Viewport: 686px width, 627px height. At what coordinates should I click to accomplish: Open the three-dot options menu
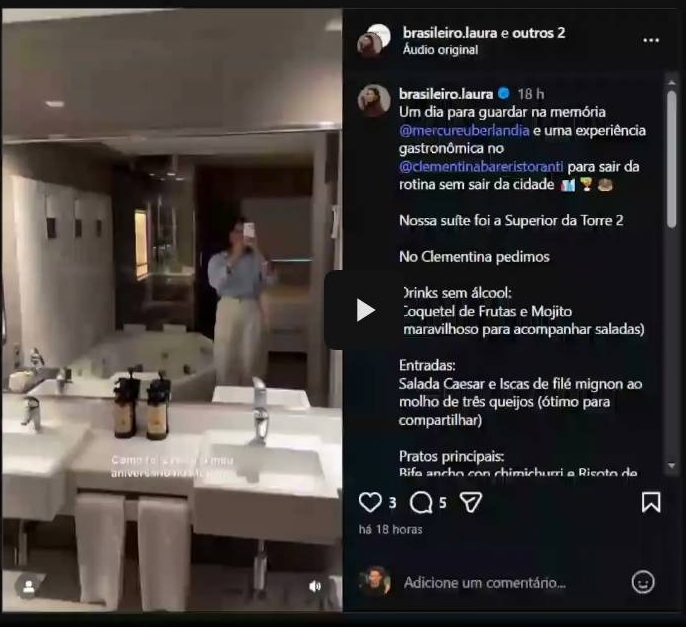click(651, 40)
